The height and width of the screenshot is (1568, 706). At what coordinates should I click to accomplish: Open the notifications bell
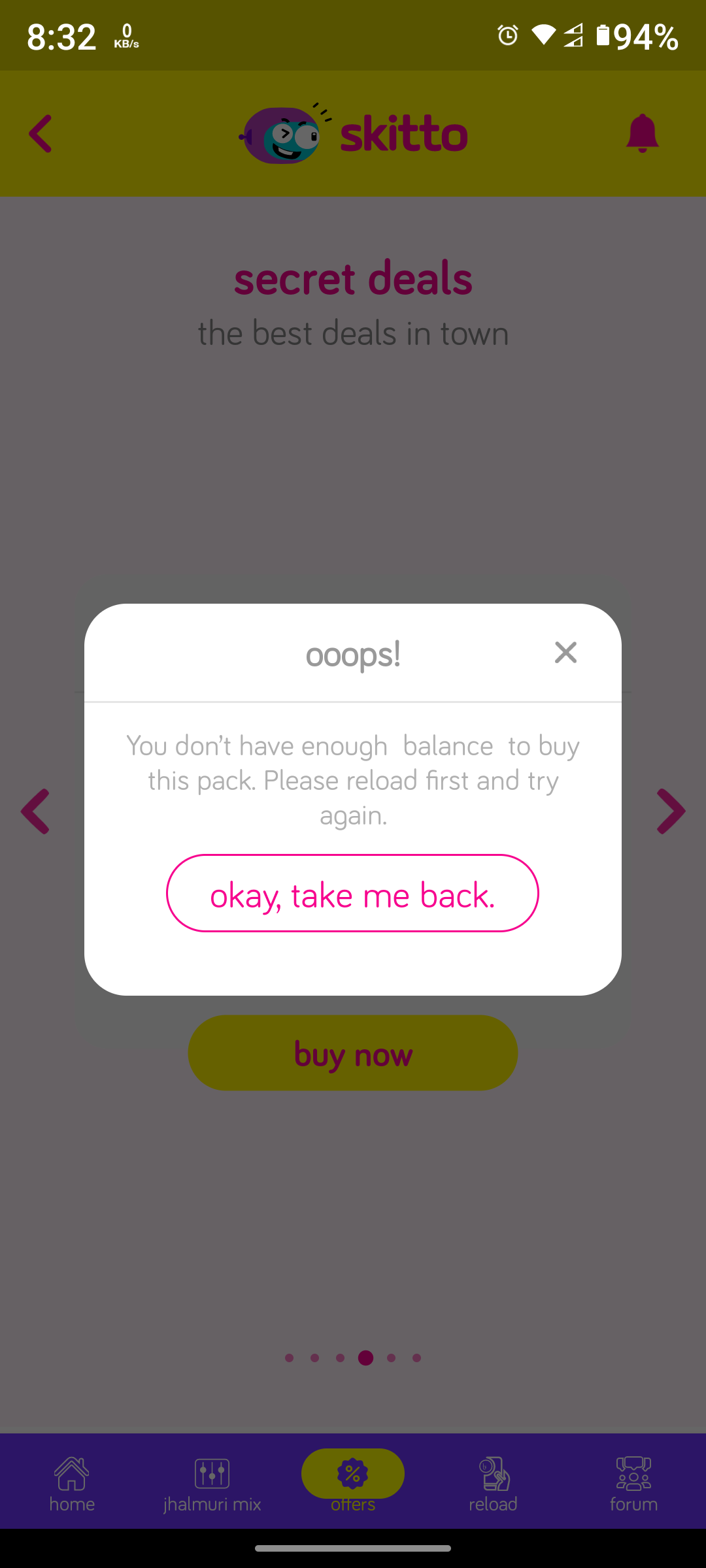642,134
